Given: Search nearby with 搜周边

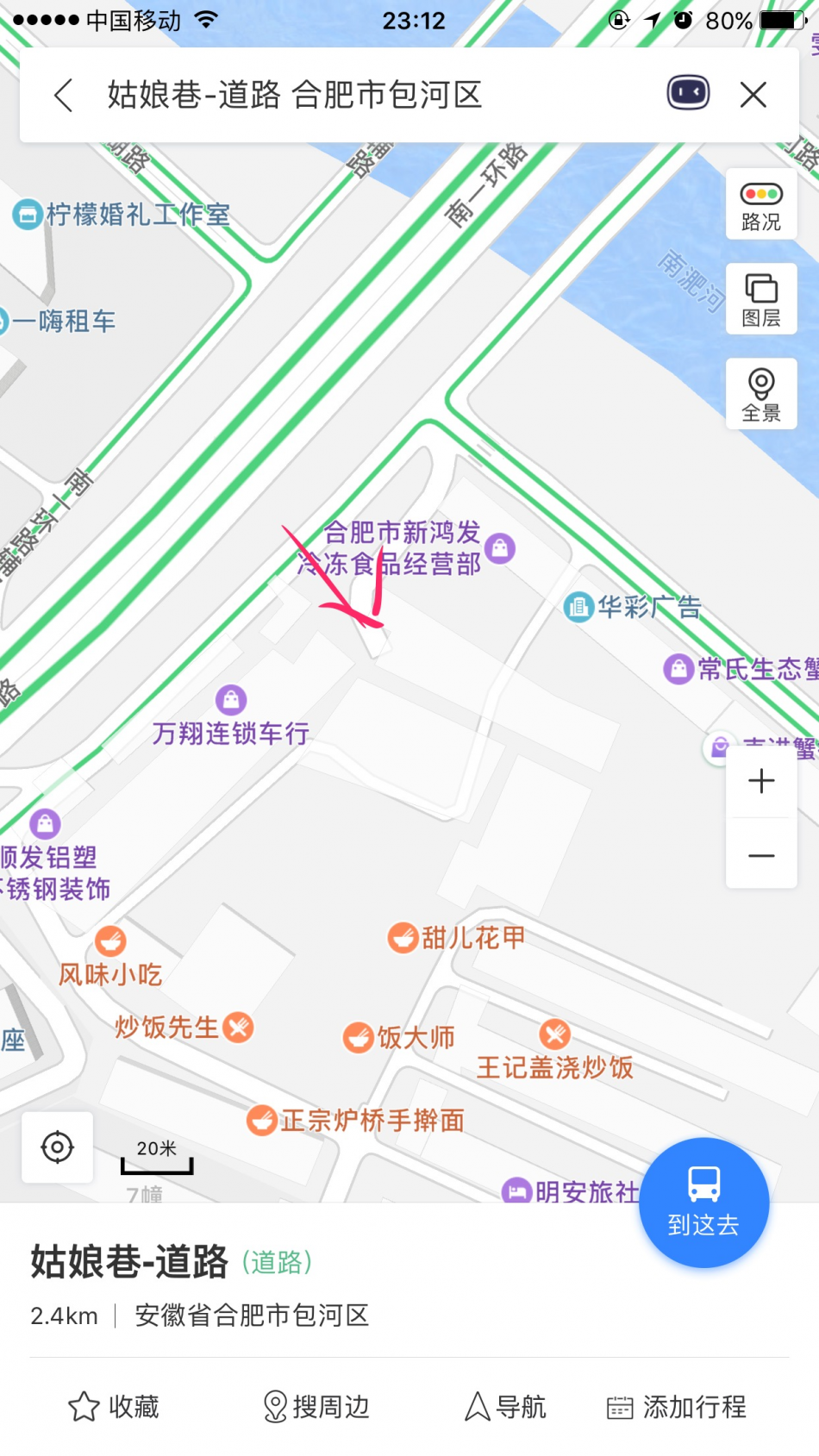Looking at the screenshot, I should (316, 1407).
